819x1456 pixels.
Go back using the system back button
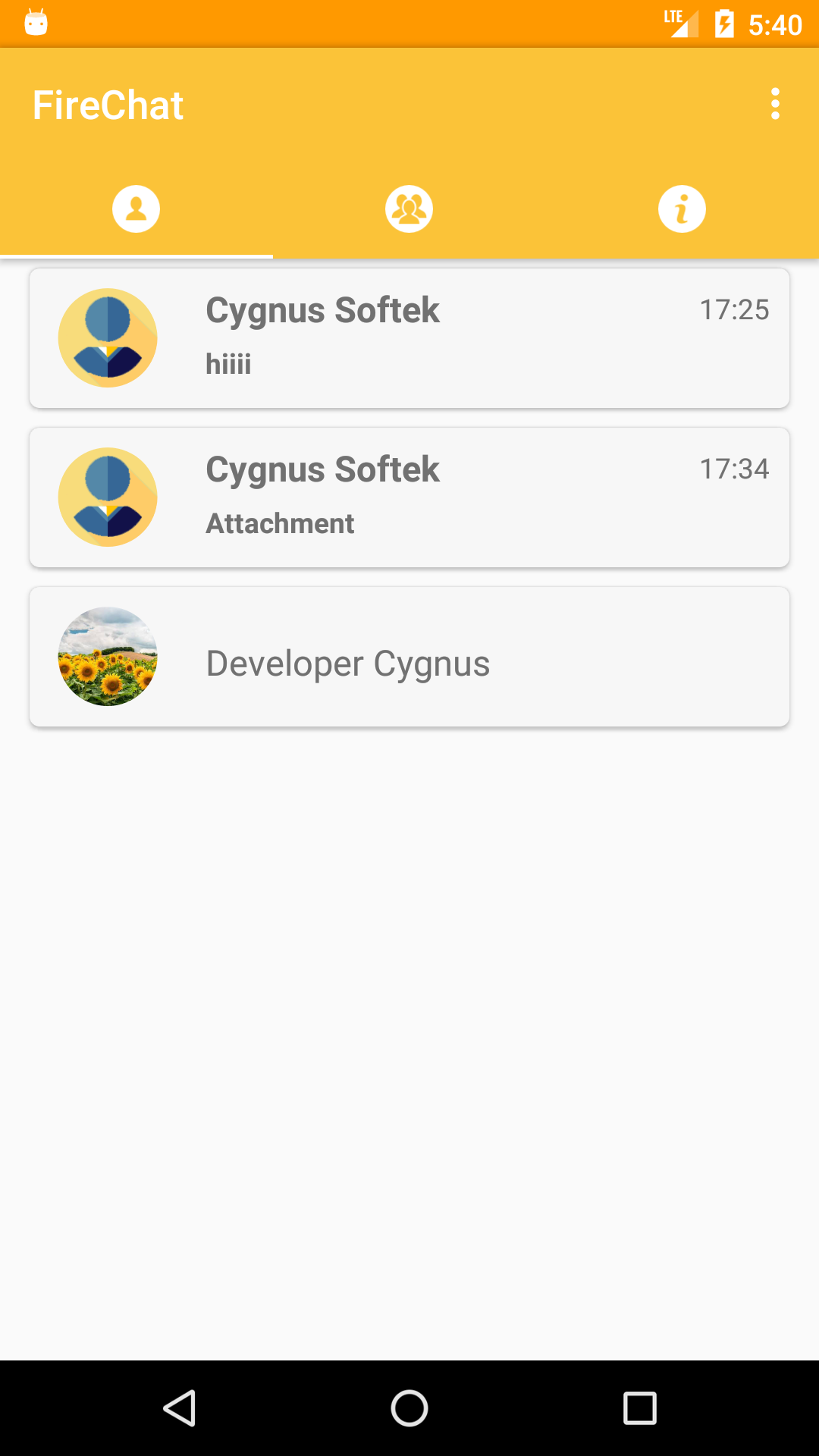[180, 1408]
